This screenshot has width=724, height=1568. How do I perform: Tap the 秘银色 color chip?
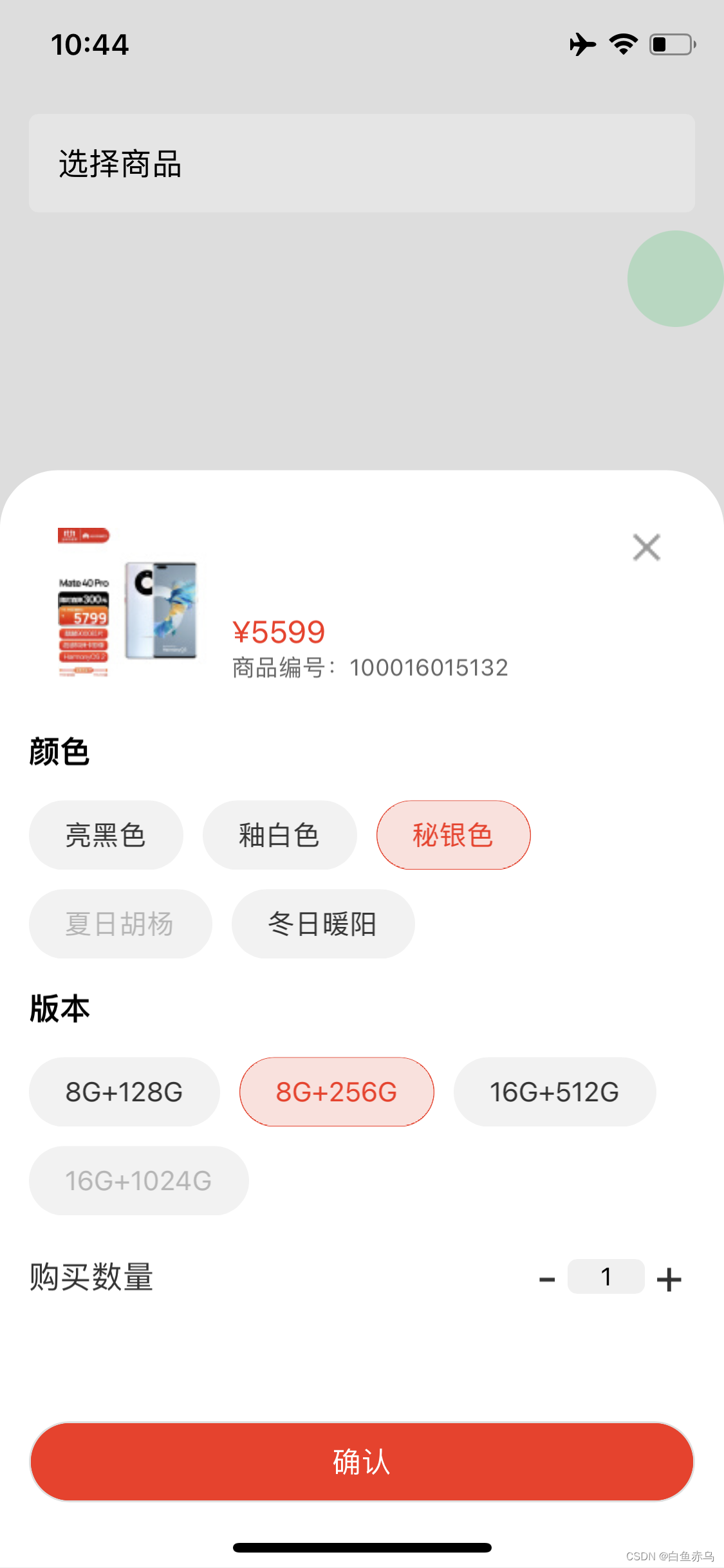[453, 835]
